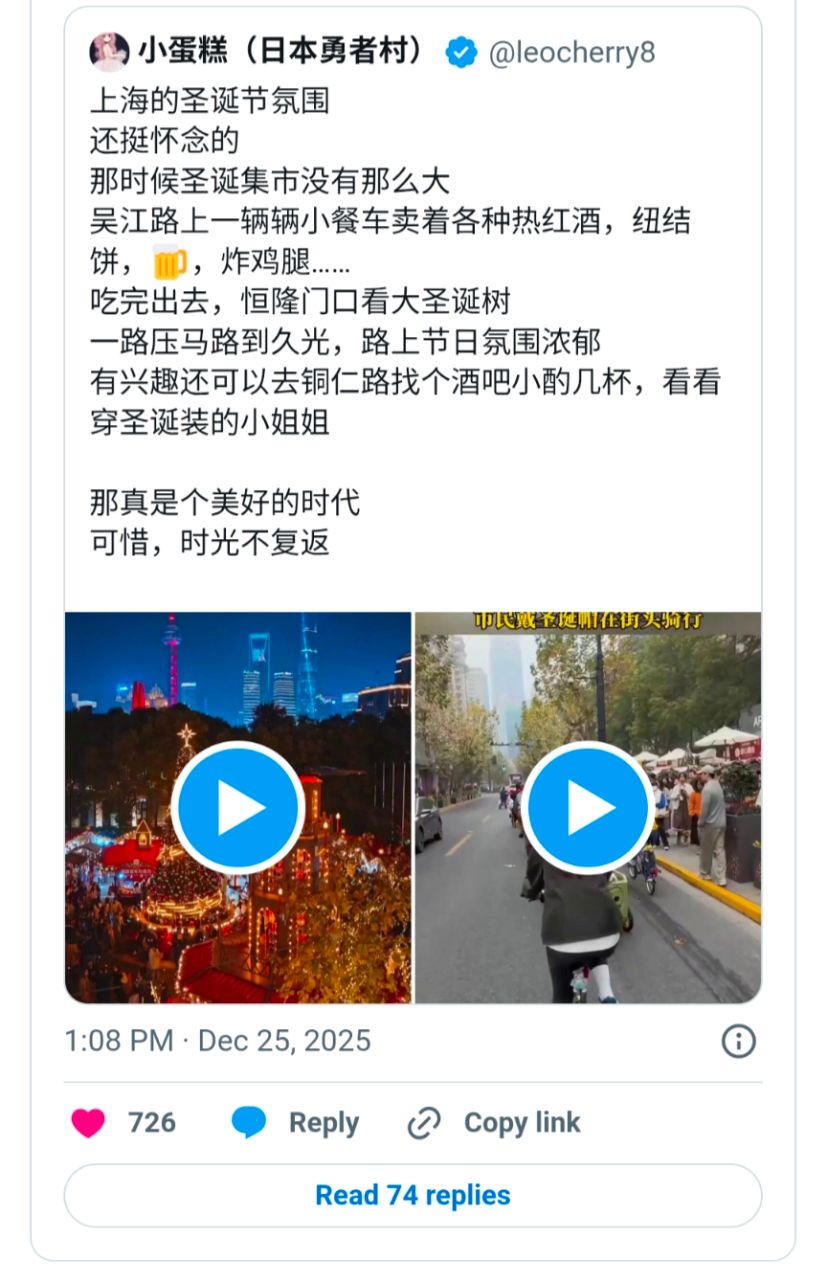Open the info icon beside the date

coord(738,1041)
